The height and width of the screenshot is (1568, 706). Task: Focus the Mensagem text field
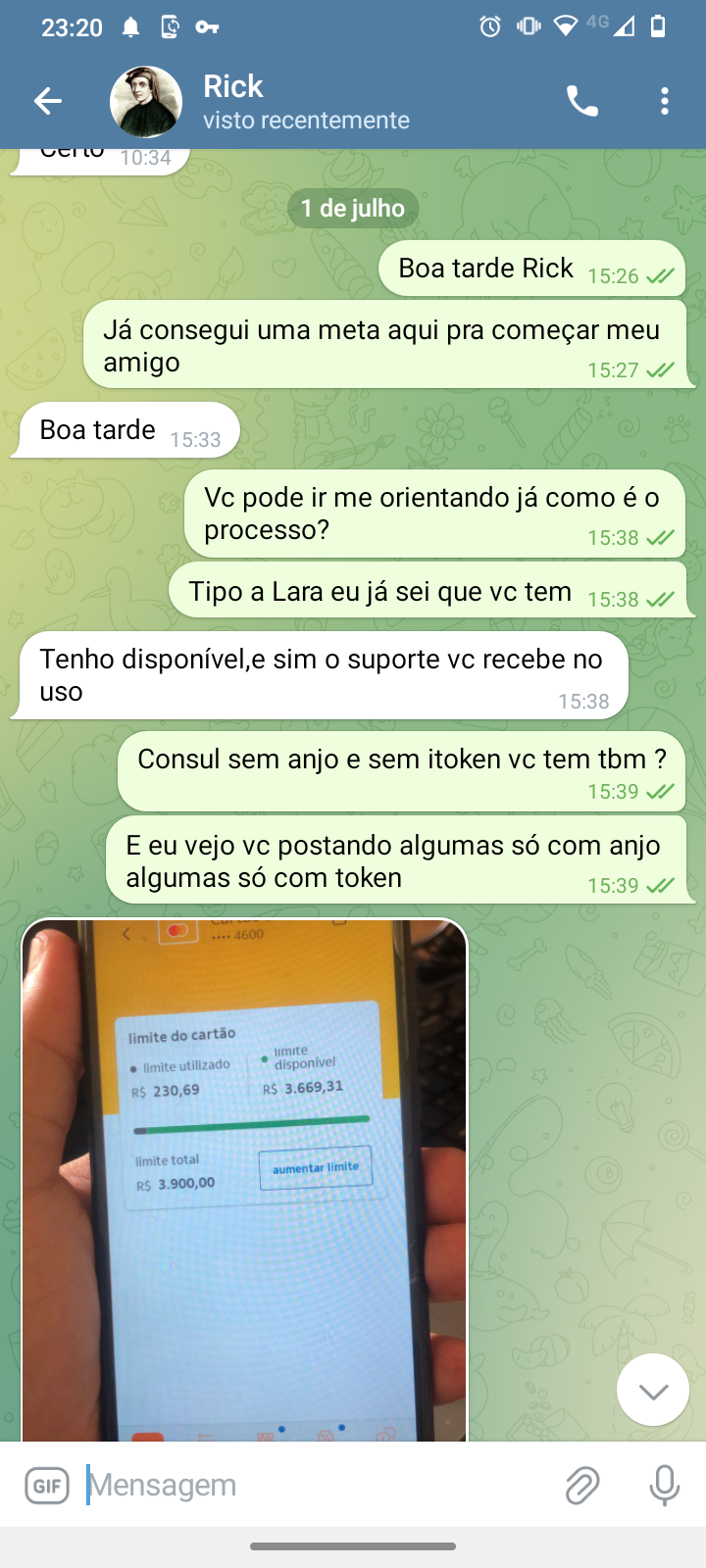pyautogui.click(x=314, y=1486)
